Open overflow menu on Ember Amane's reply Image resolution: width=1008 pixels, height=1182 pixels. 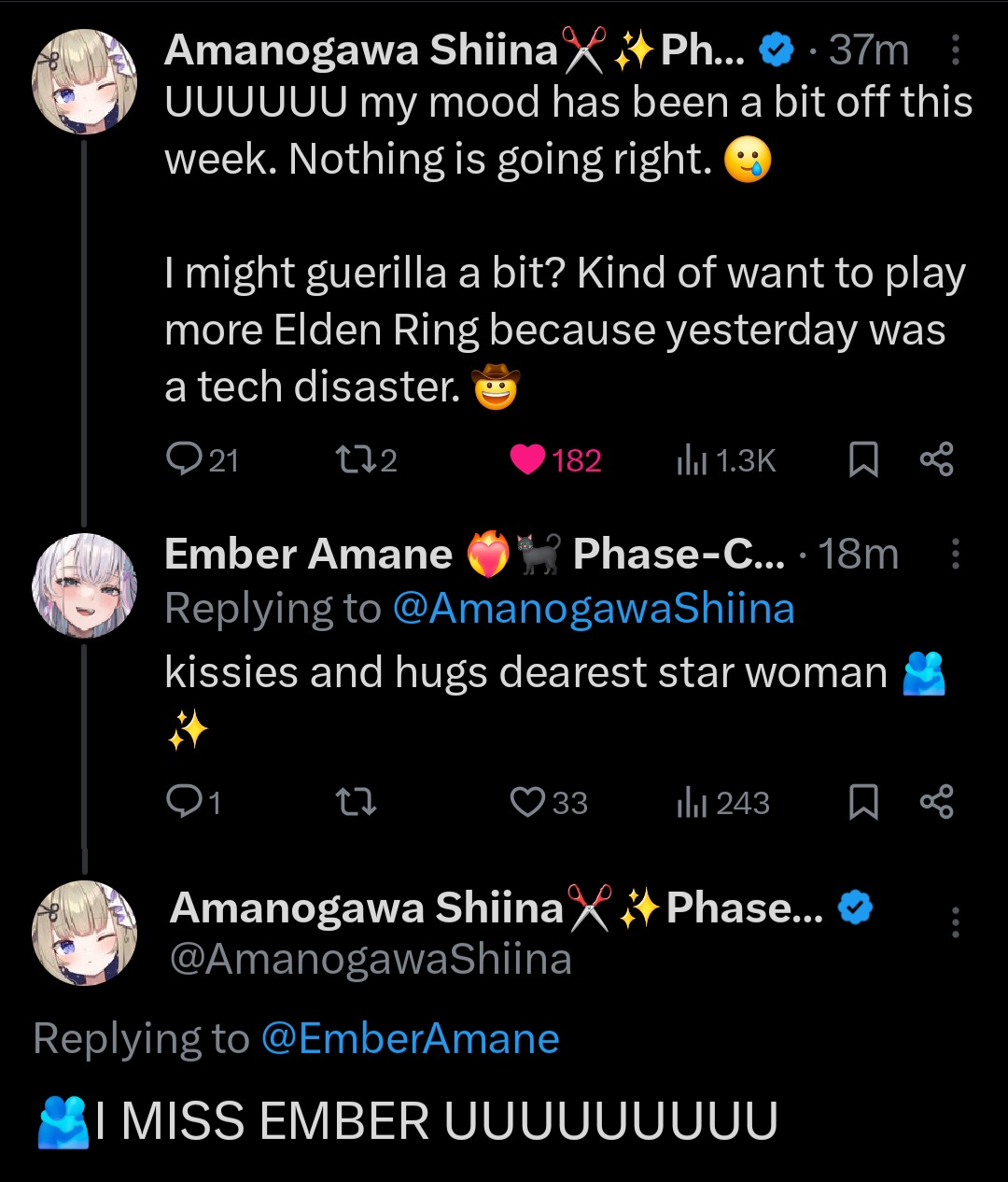[x=955, y=555]
